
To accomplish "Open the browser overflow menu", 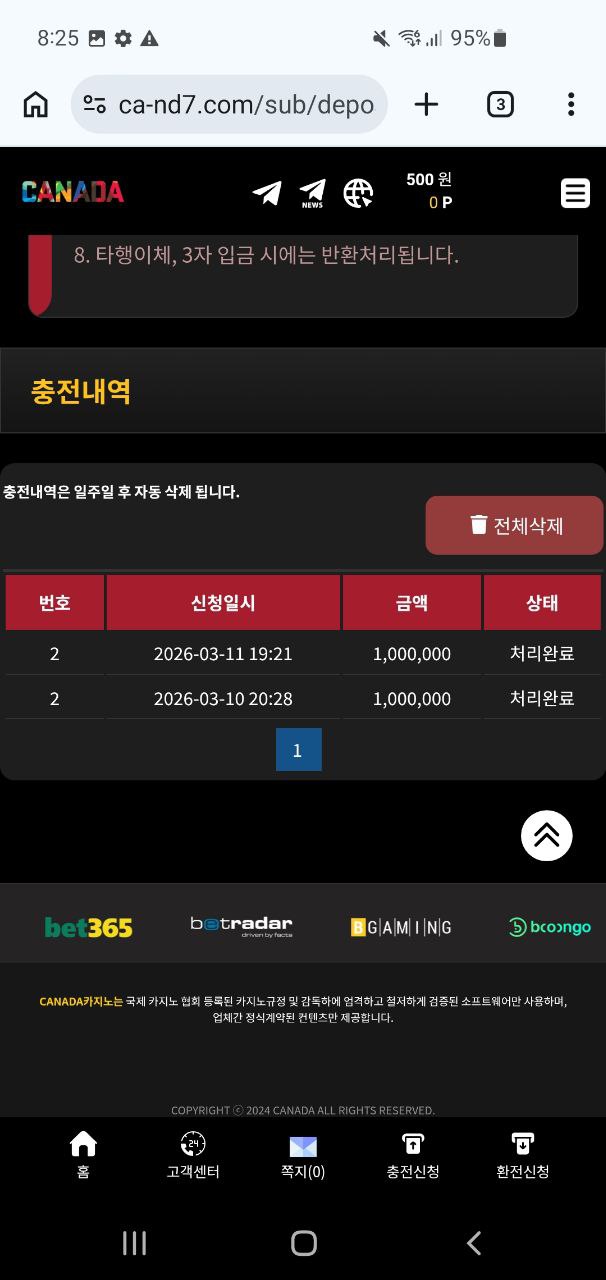I will [570, 104].
